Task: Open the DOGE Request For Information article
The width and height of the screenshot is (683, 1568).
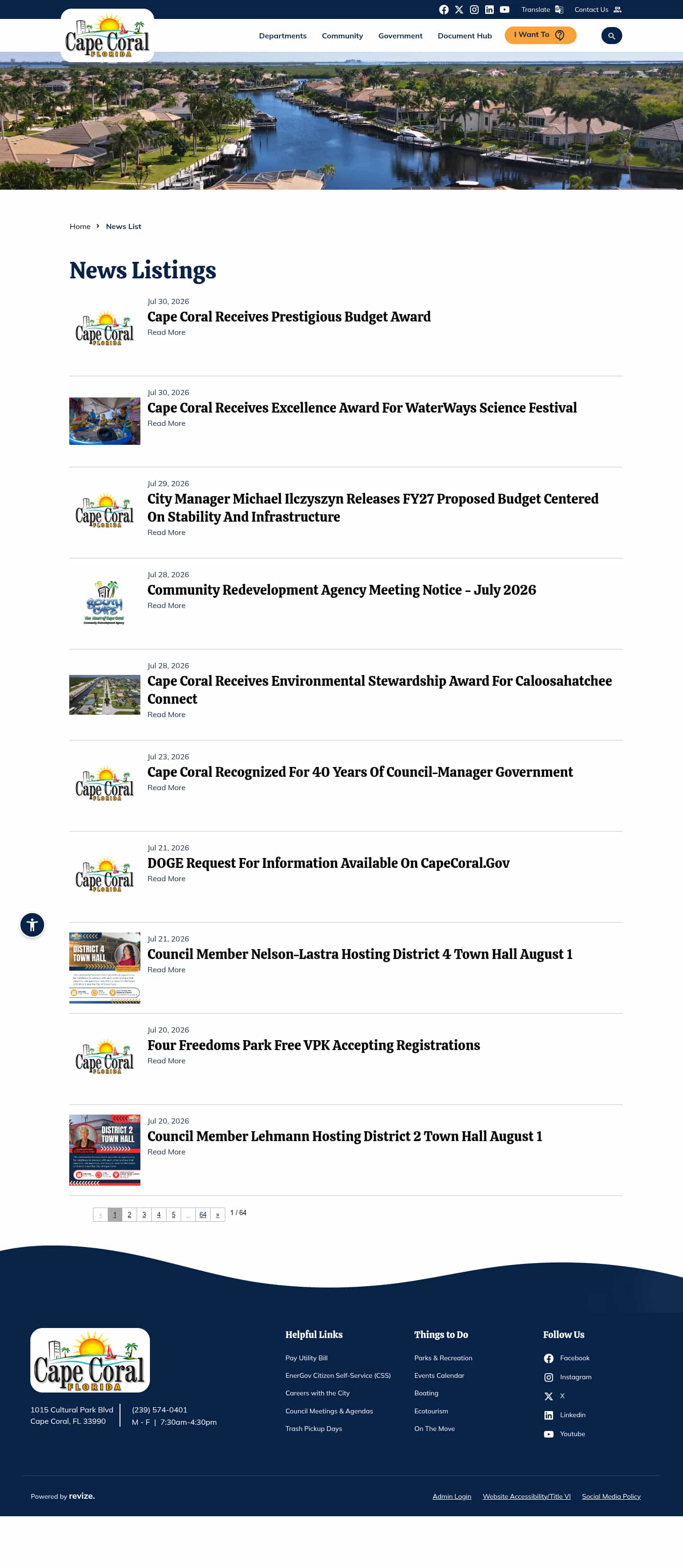Action: [328, 863]
